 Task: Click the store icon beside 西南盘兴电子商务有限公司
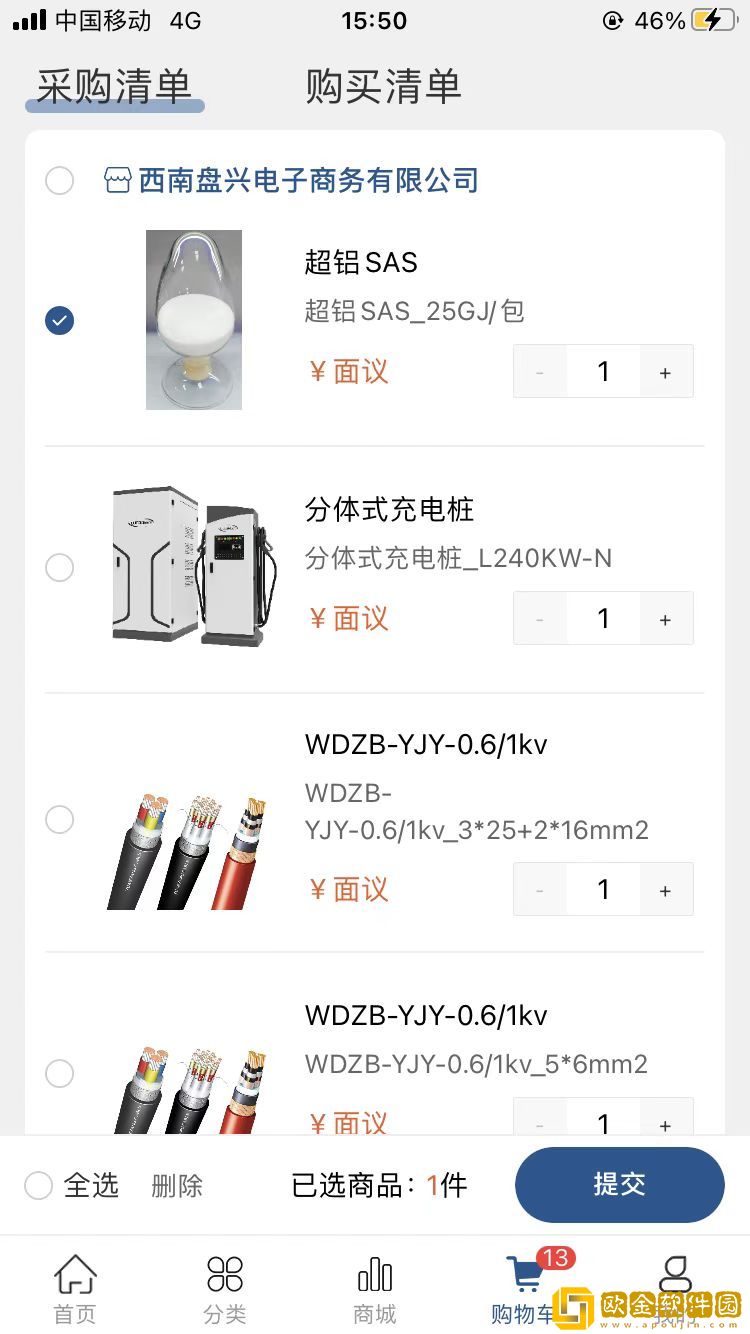coord(119,180)
